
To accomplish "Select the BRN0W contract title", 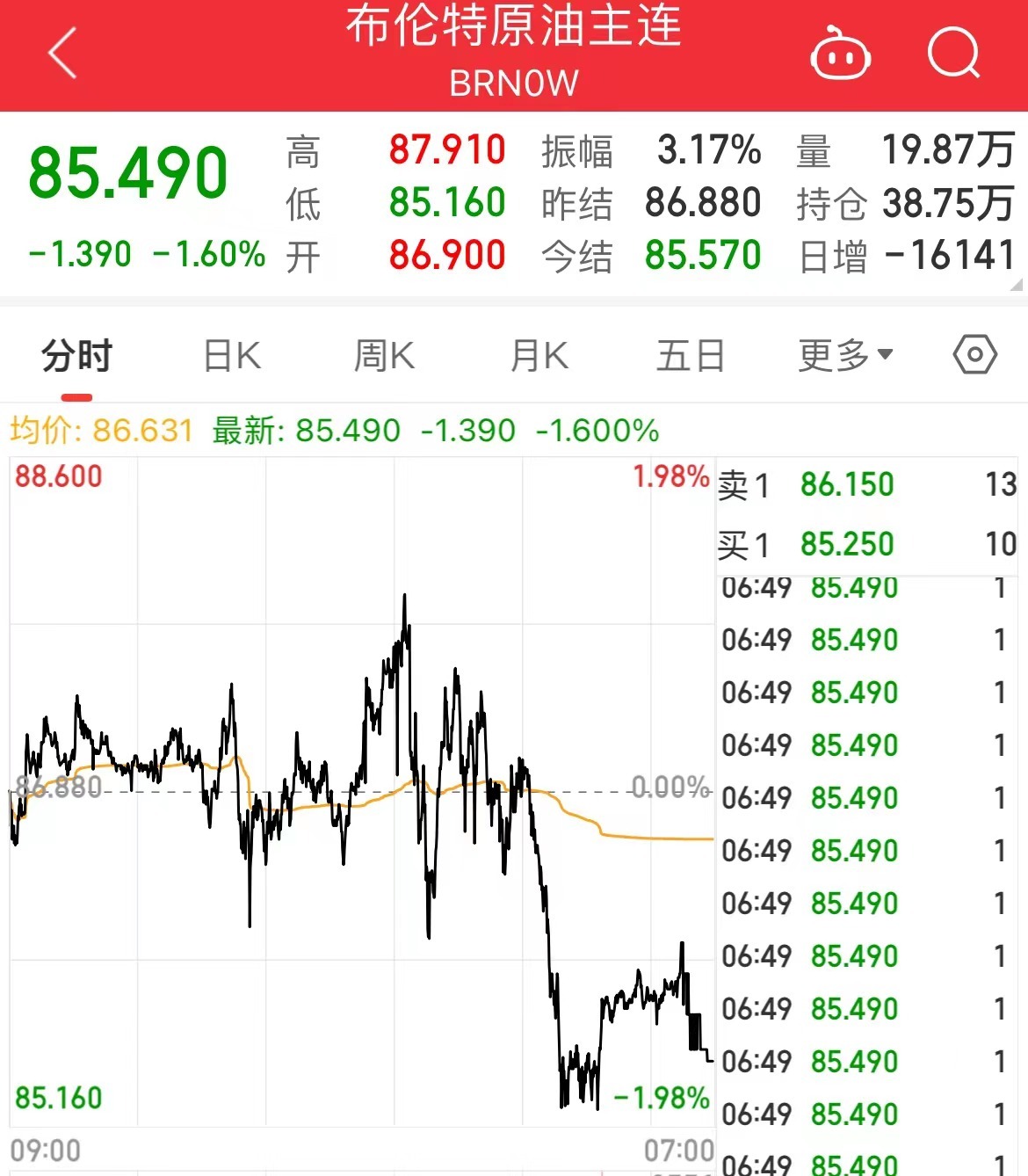I will 513,83.
